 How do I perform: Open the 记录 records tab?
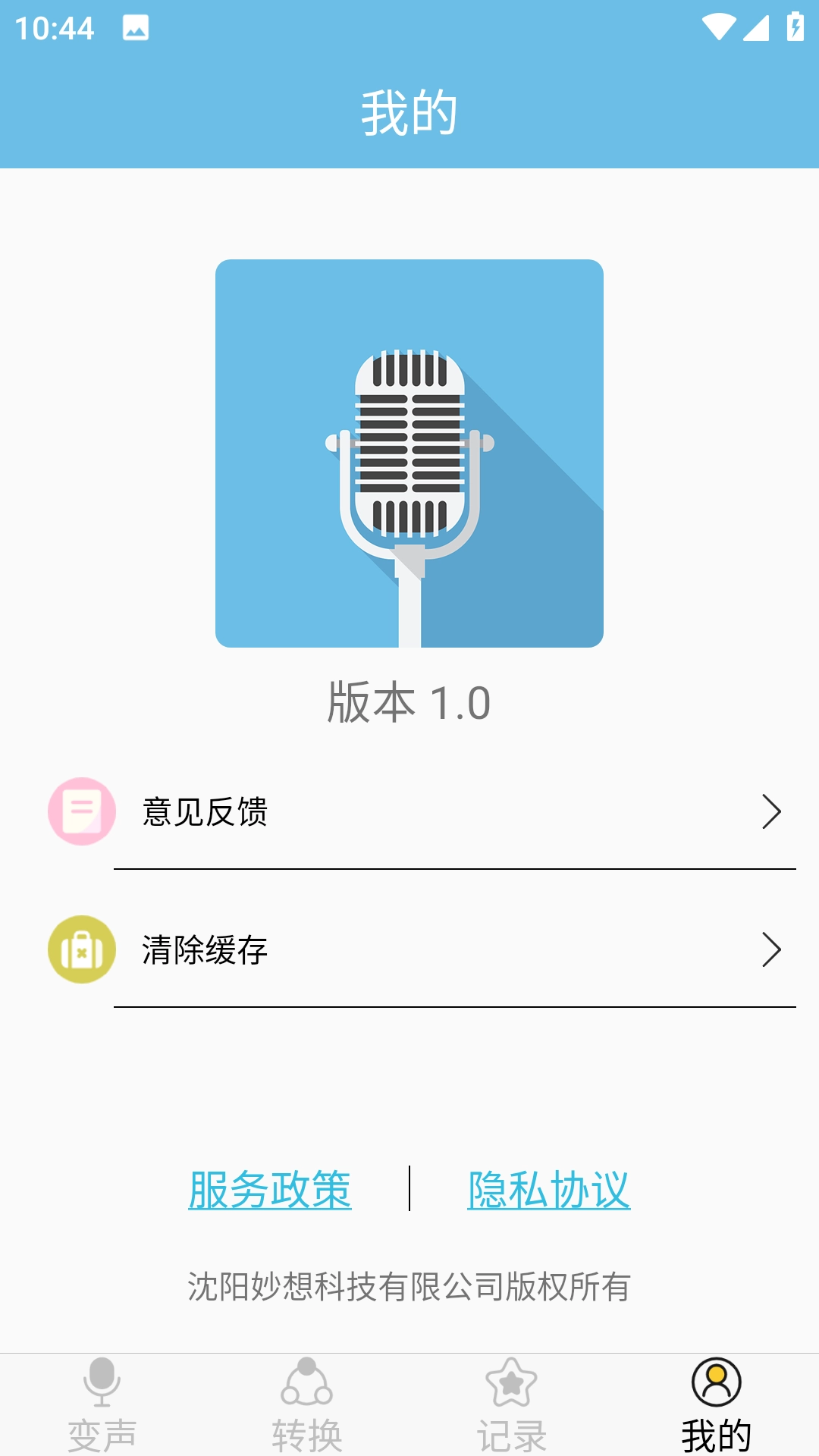tap(512, 1404)
